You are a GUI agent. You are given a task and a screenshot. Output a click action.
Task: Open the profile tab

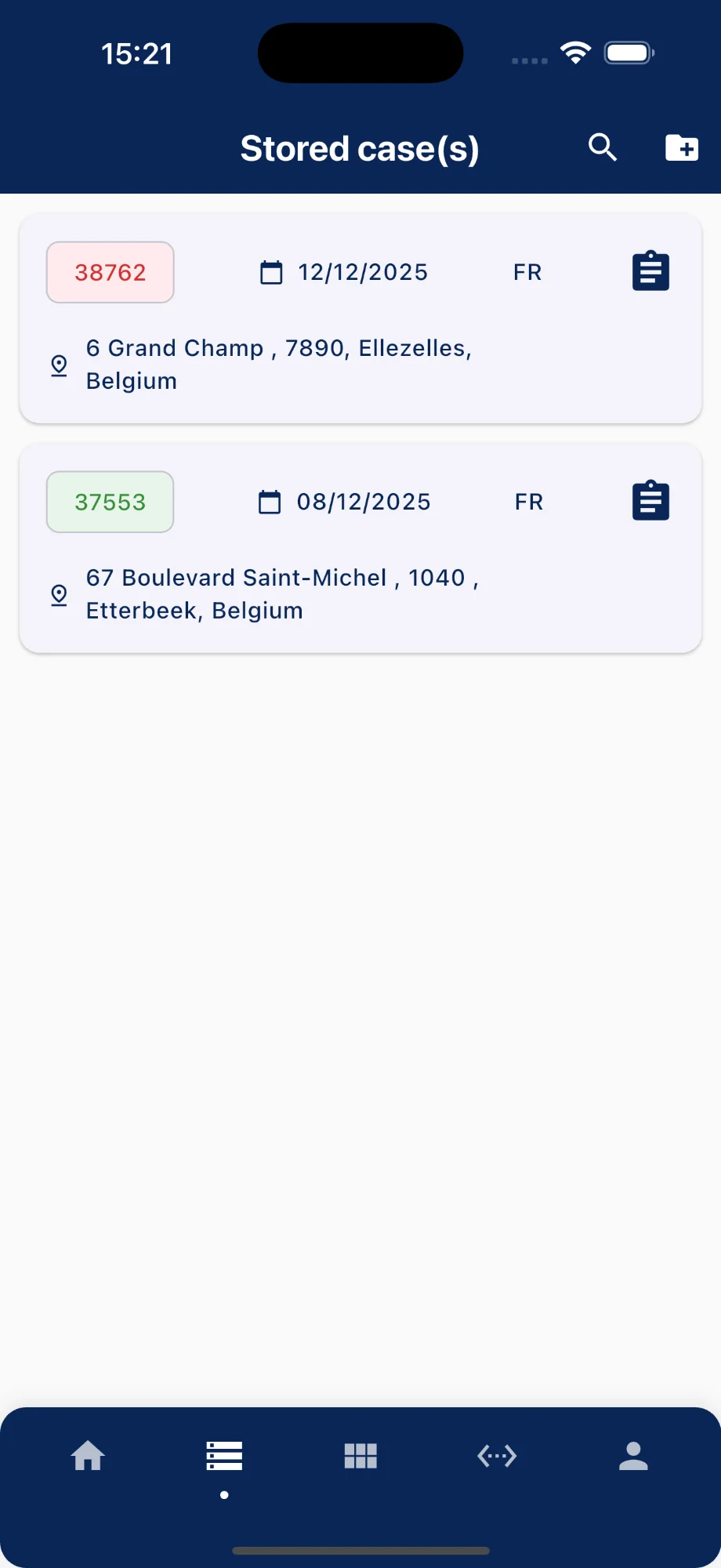point(633,1457)
